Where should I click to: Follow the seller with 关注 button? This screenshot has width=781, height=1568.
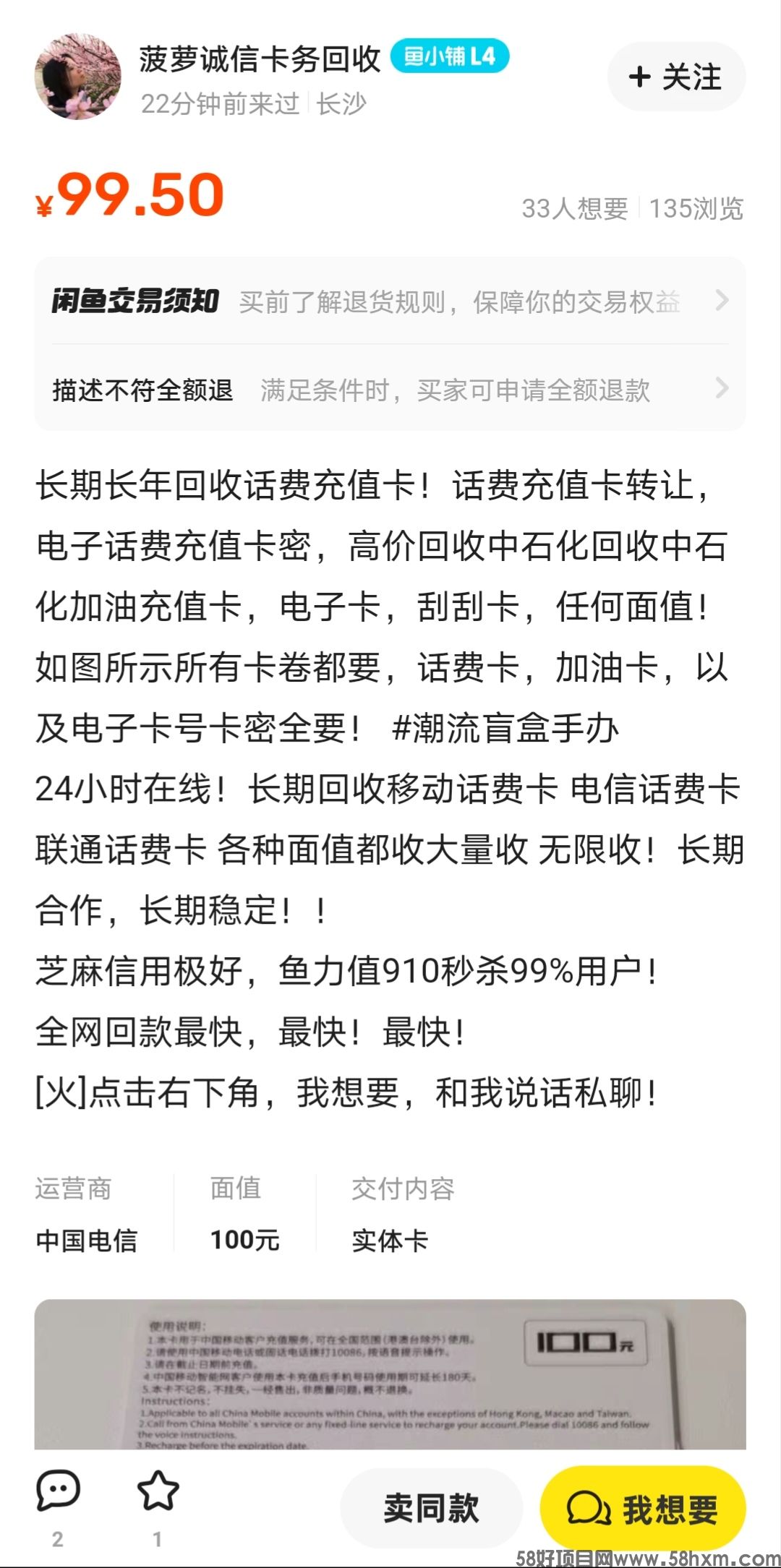(x=675, y=77)
